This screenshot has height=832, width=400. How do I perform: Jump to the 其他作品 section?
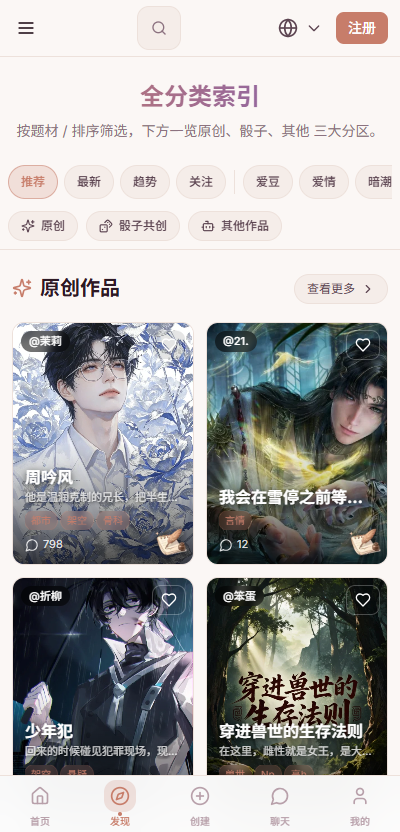point(235,226)
